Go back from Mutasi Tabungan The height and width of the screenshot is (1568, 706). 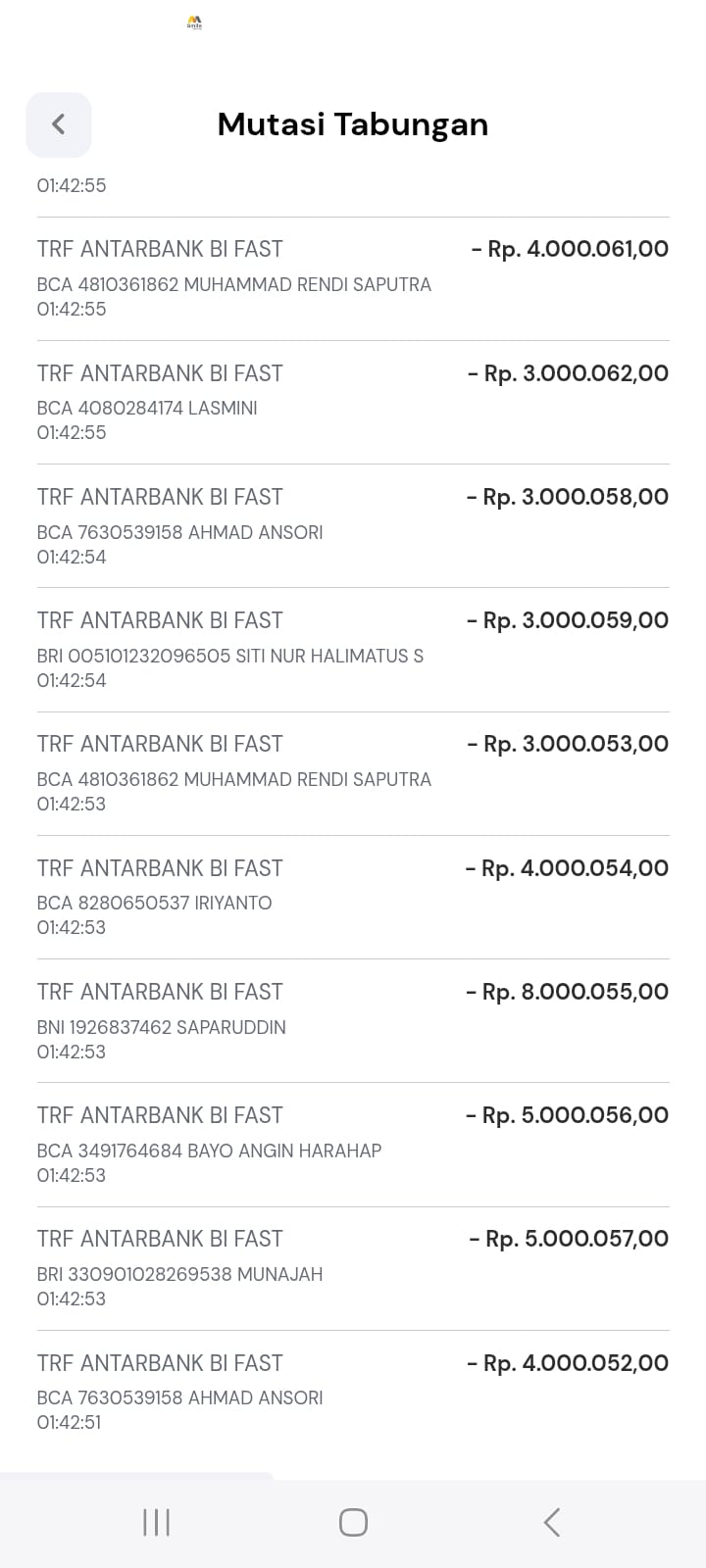point(59,124)
